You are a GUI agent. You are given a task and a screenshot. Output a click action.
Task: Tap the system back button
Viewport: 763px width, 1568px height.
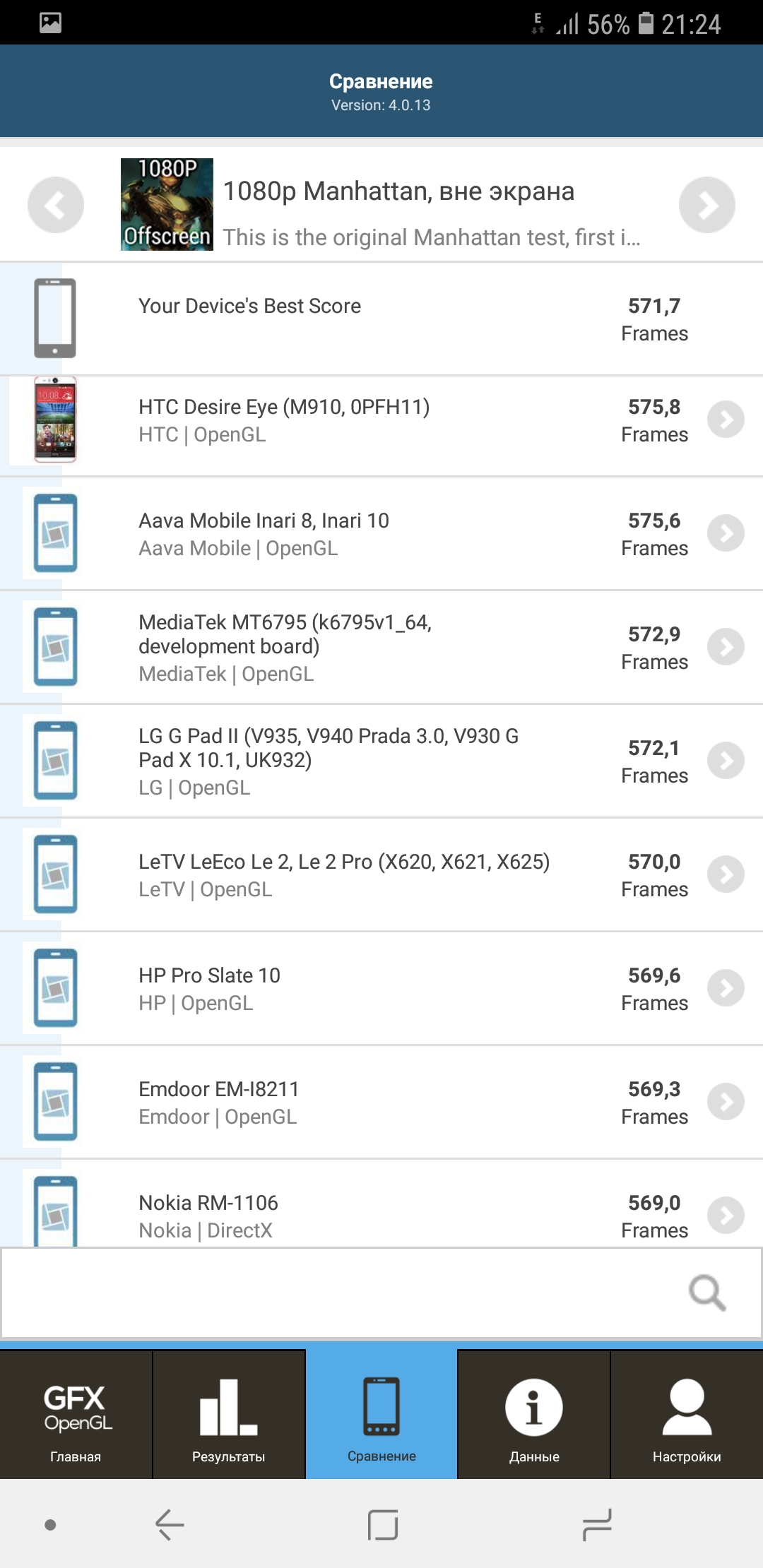click(x=170, y=1525)
